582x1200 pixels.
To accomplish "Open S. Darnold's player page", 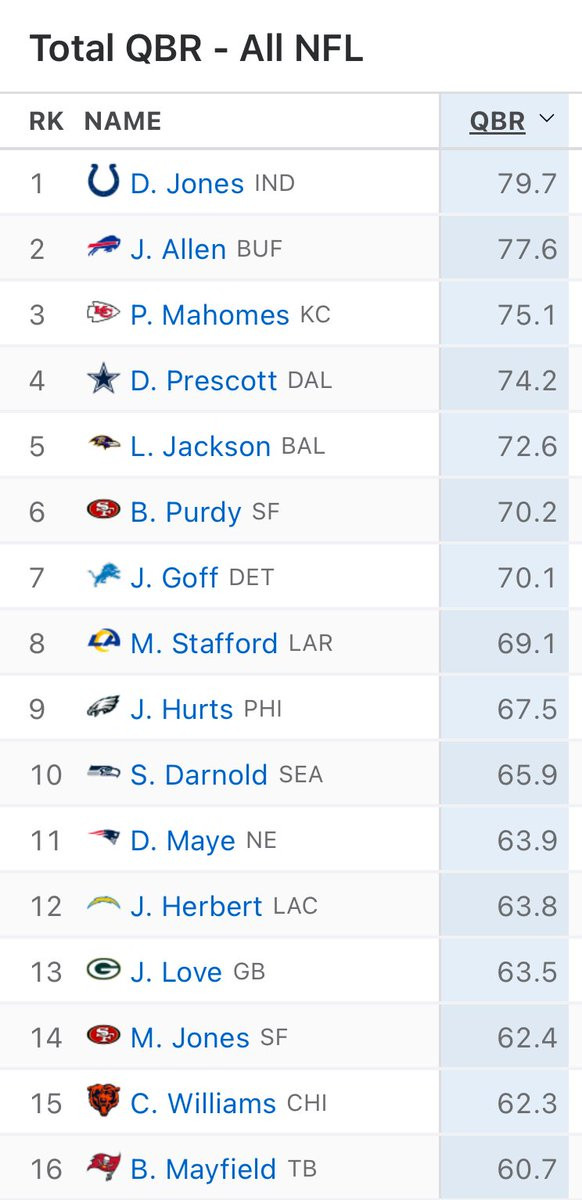I will pos(199,774).
